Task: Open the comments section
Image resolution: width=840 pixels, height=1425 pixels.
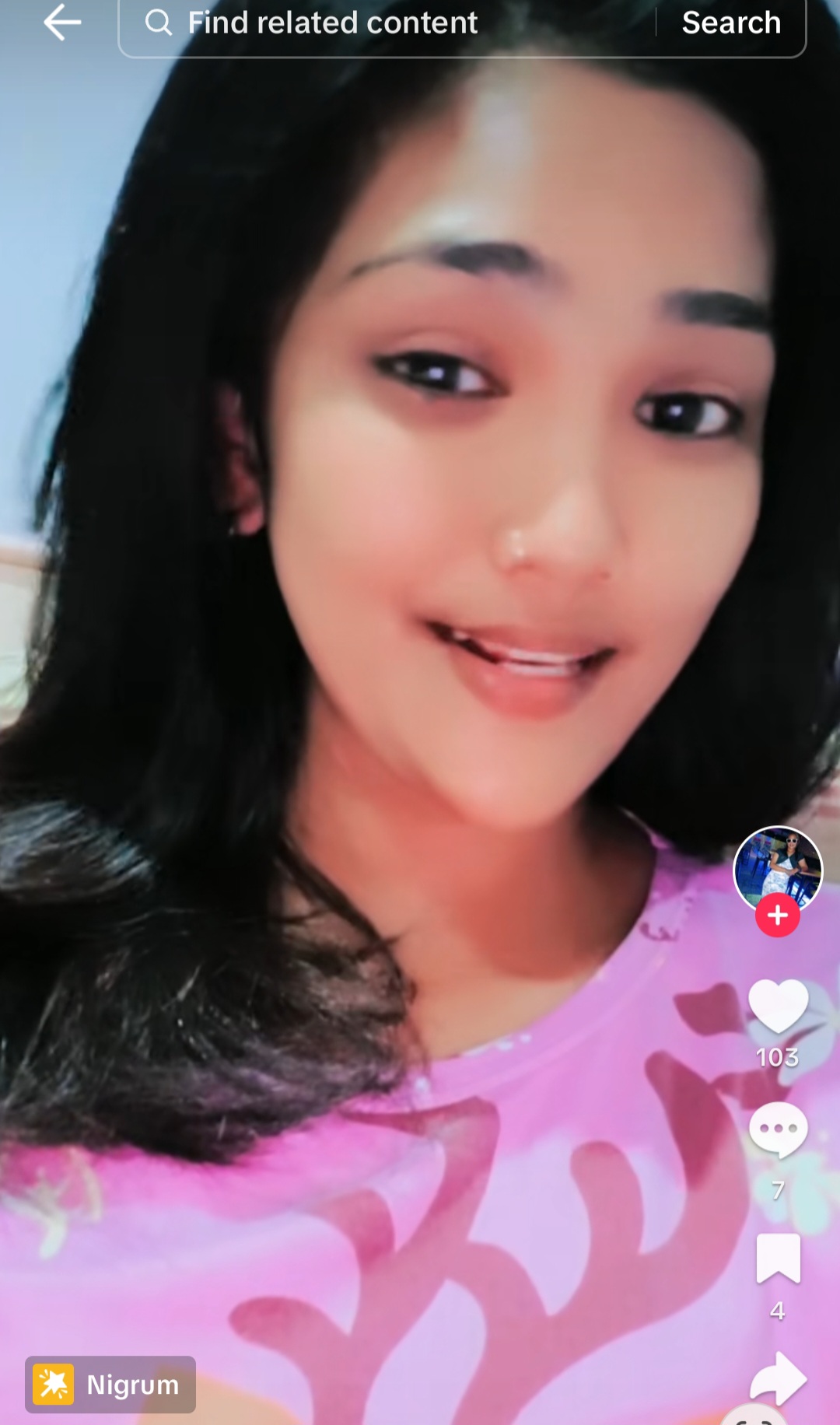Action: click(x=778, y=1130)
